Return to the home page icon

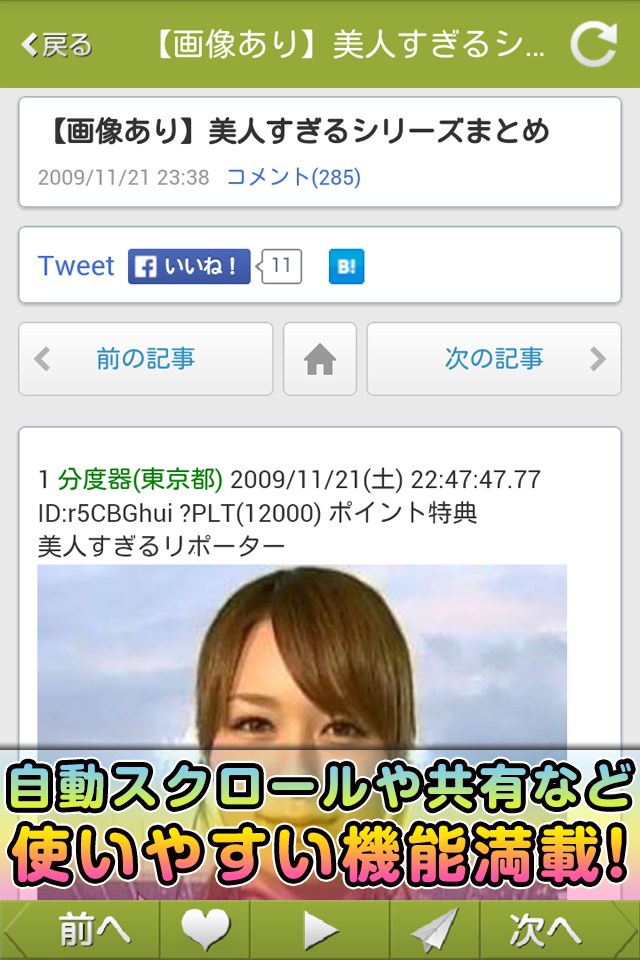click(320, 359)
